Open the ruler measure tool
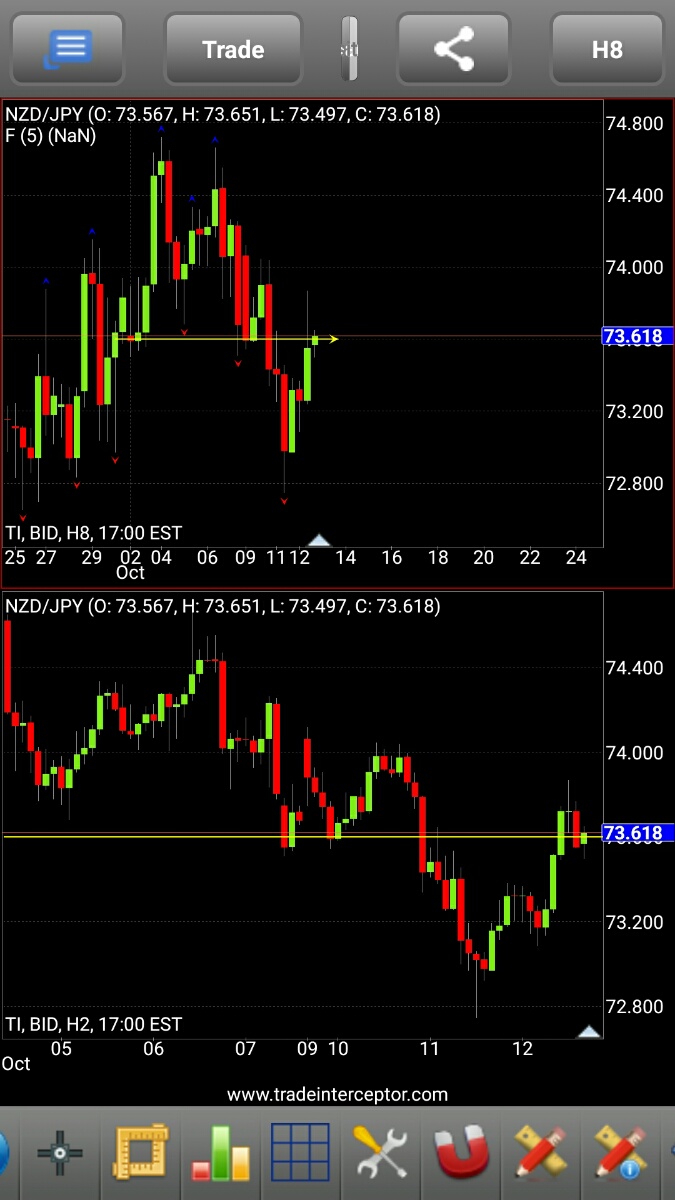The image size is (675, 1200). [x=140, y=1153]
